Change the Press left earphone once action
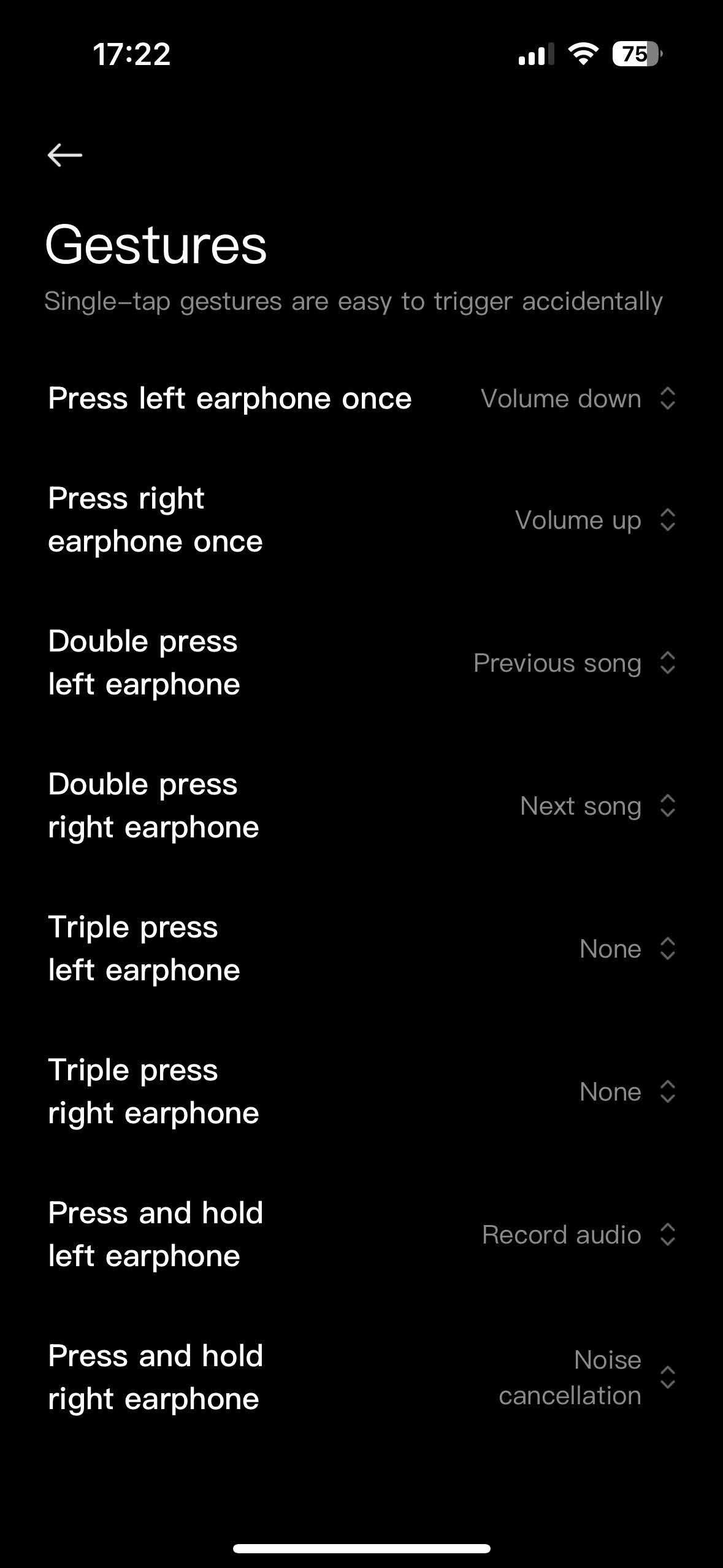This screenshot has width=723, height=1568. coord(362,398)
